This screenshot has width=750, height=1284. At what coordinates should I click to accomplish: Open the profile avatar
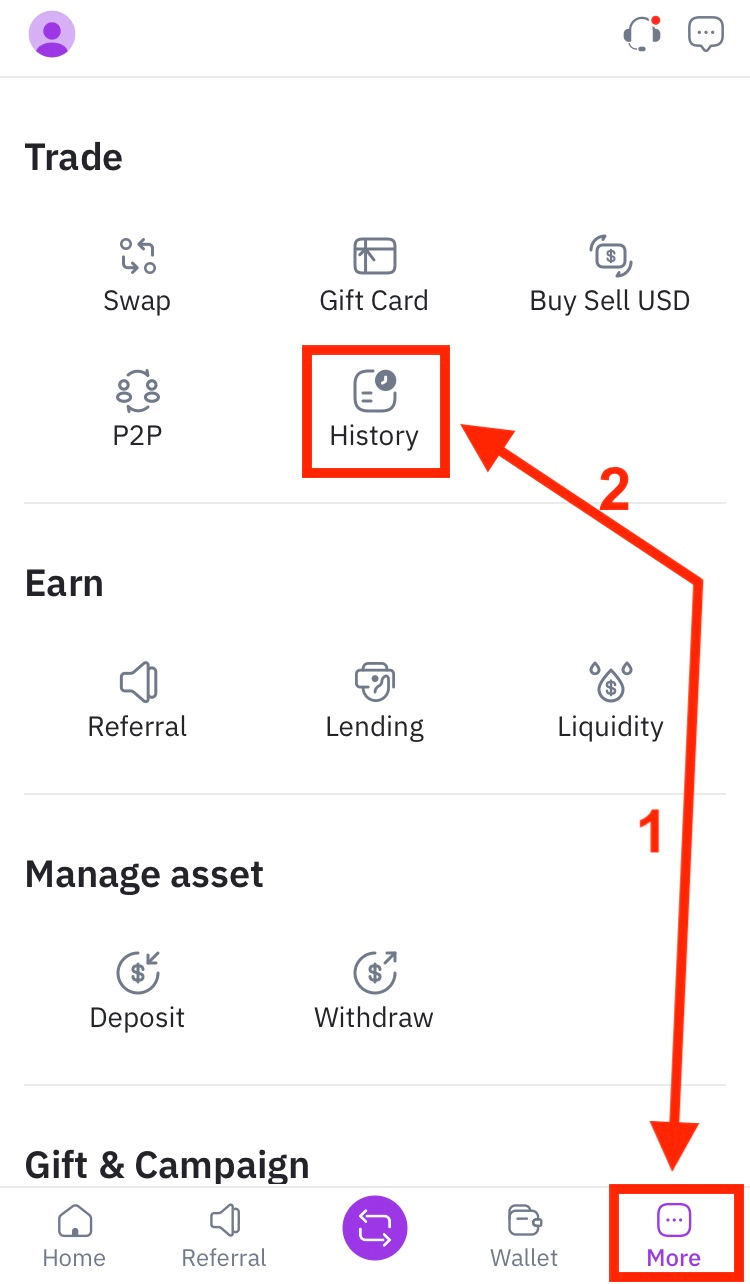pyautogui.click(x=51, y=36)
